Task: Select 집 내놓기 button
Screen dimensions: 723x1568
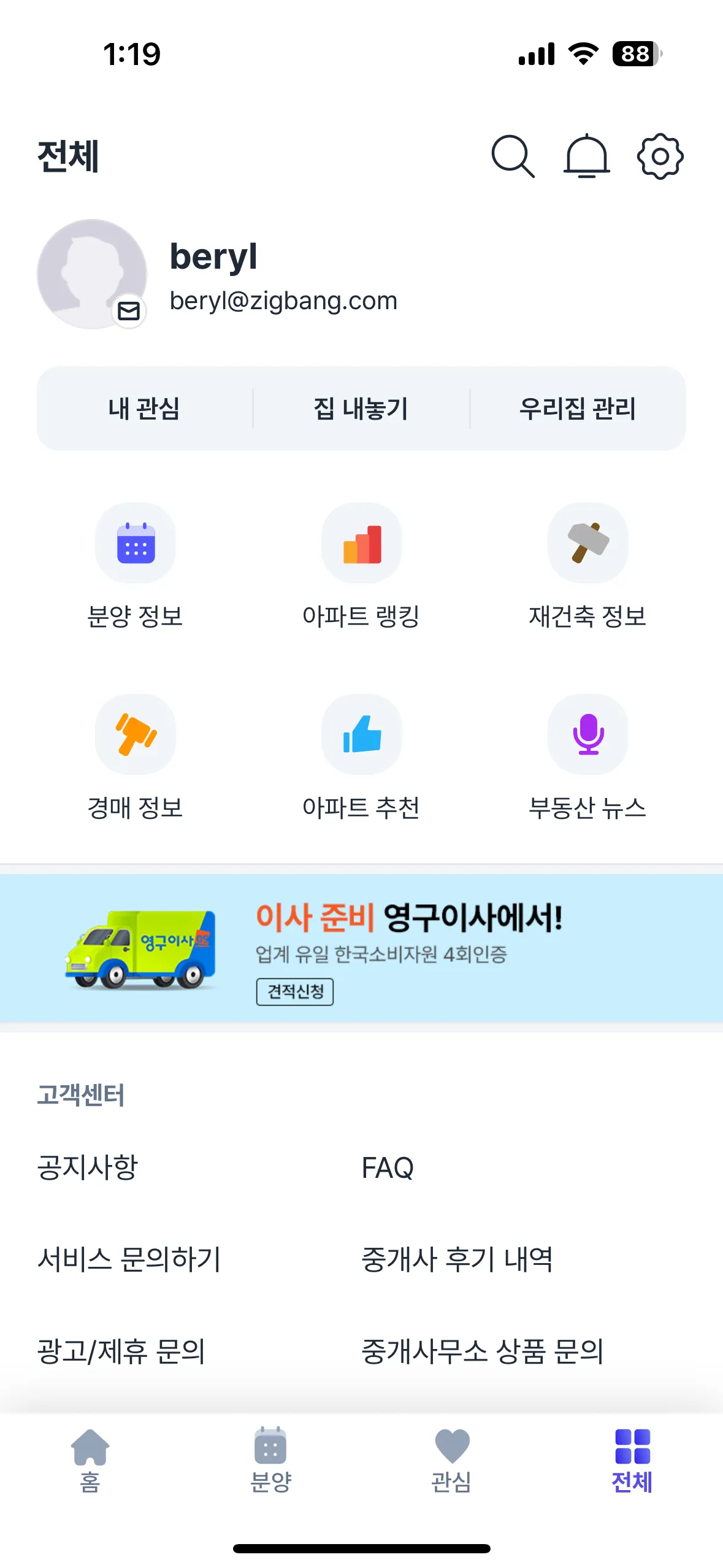Action: point(361,409)
